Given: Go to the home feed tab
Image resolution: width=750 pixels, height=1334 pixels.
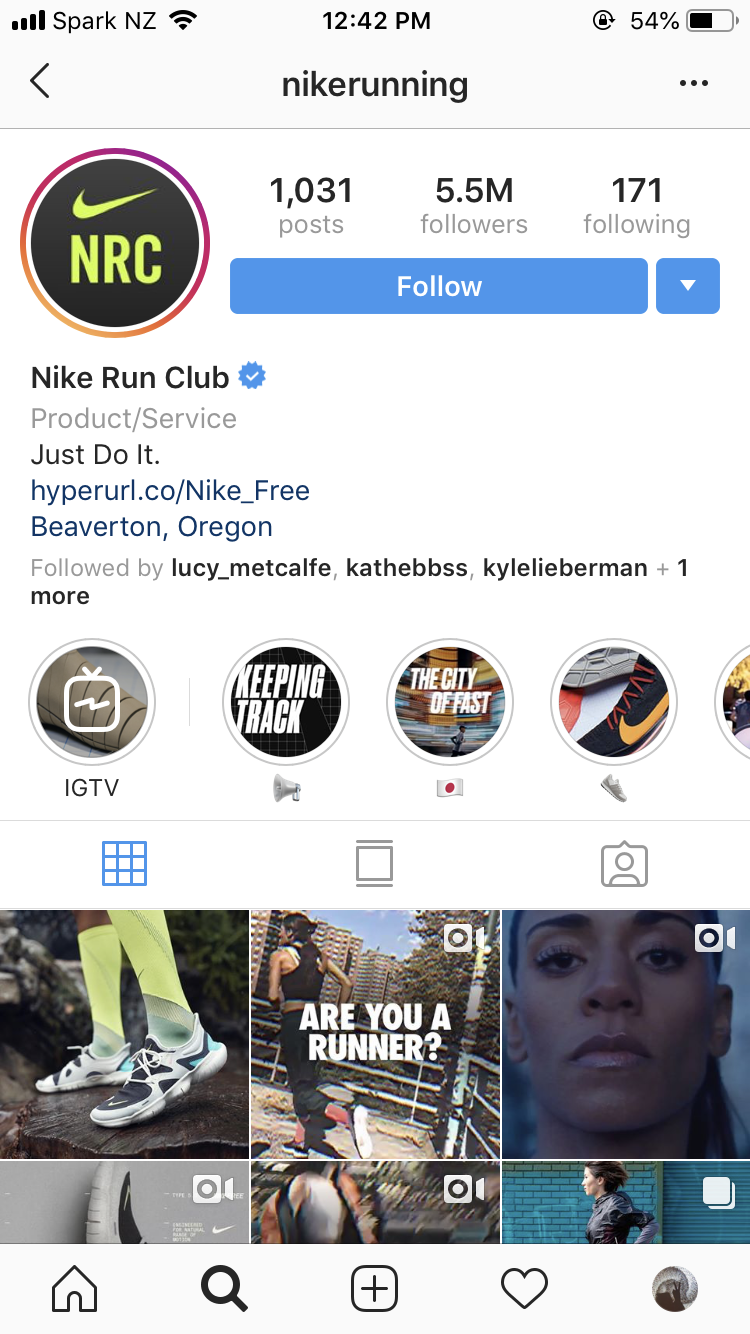Looking at the screenshot, I should tap(74, 1289).
